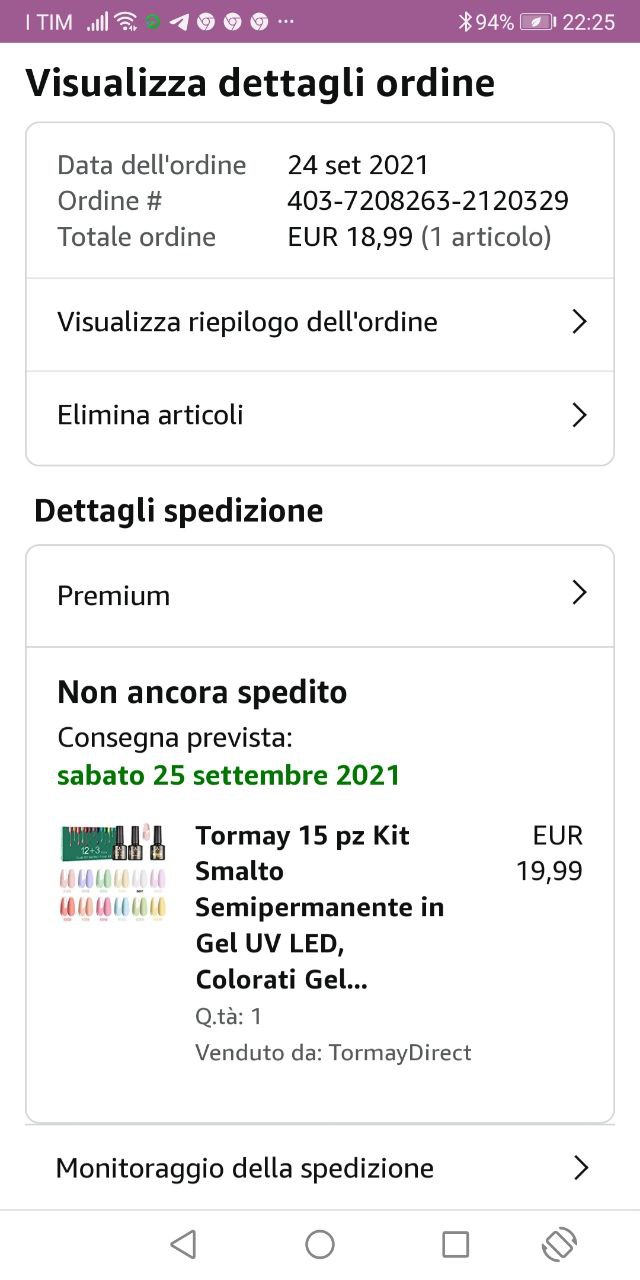640x1280 pixels.
Task: Open Visualizza riepilogo dell'ordine
Action: click(x=320, y=323)
